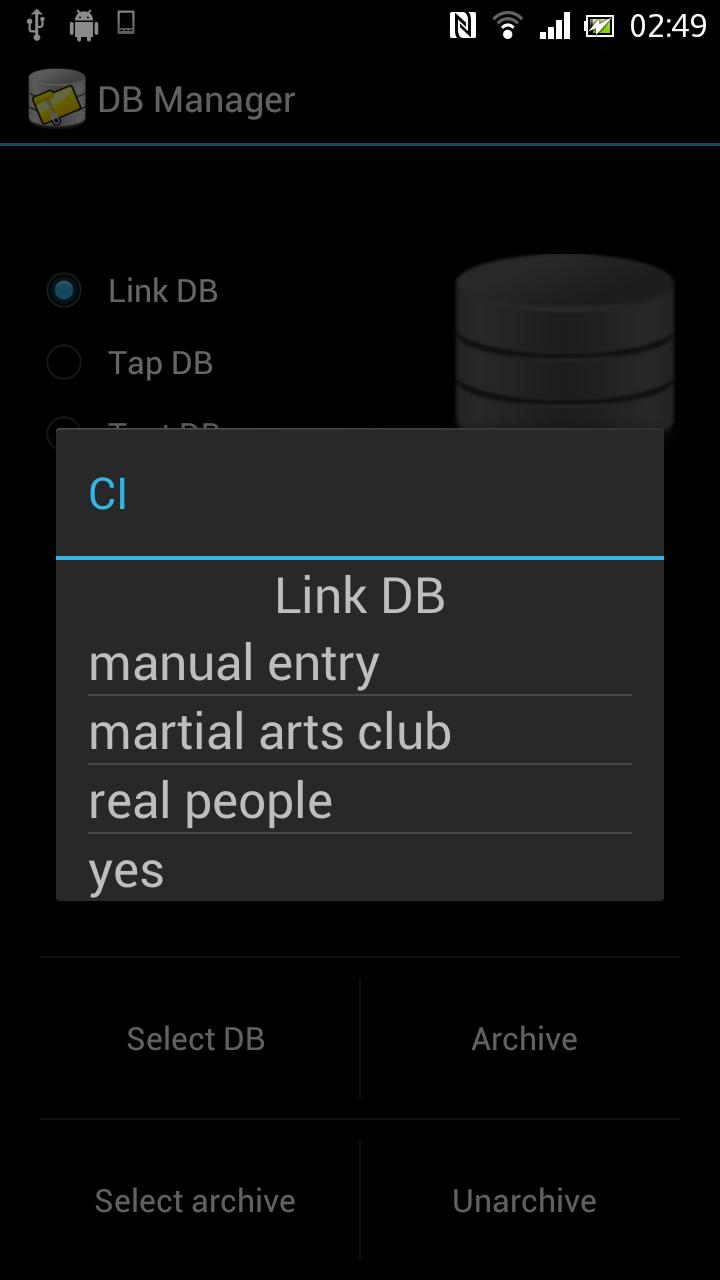This screenshot has width=720, height=1280.
Task: Choose manual entry in the list
Action: point(234,661)
